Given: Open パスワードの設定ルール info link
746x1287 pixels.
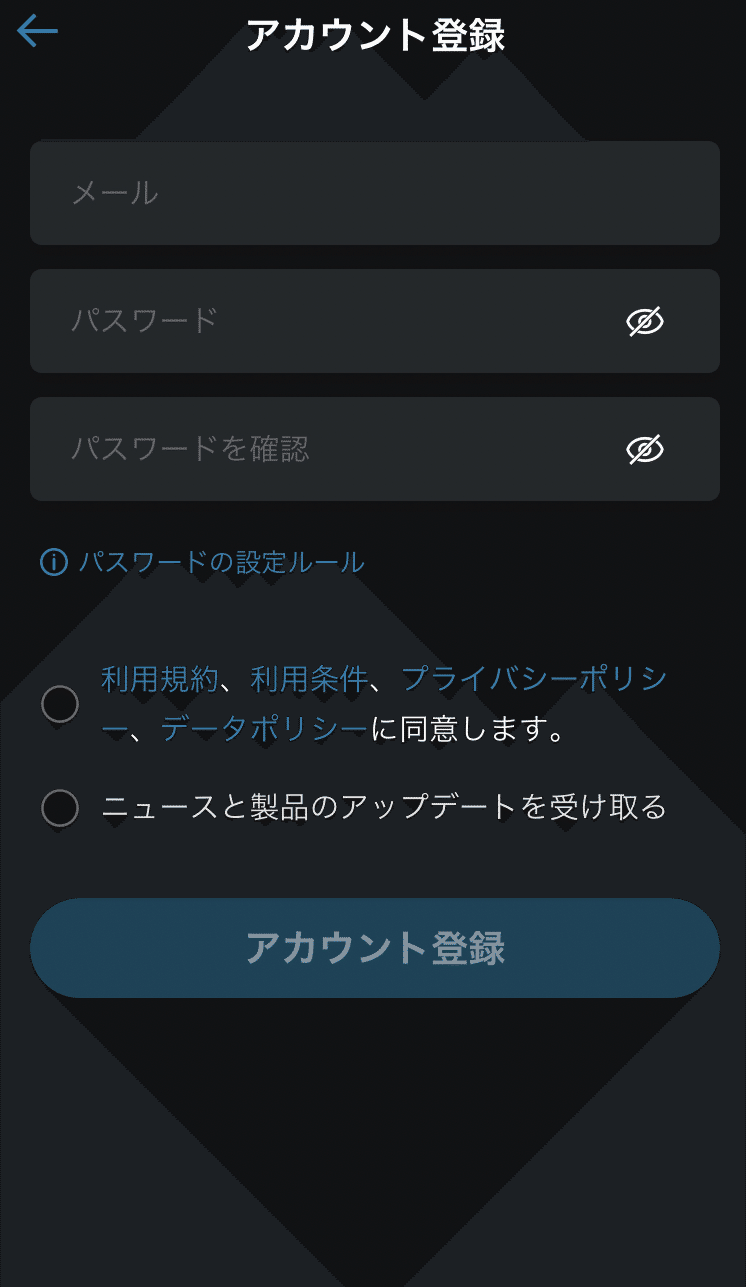Looking at the screenshot, I should click(x=202, y=562).
